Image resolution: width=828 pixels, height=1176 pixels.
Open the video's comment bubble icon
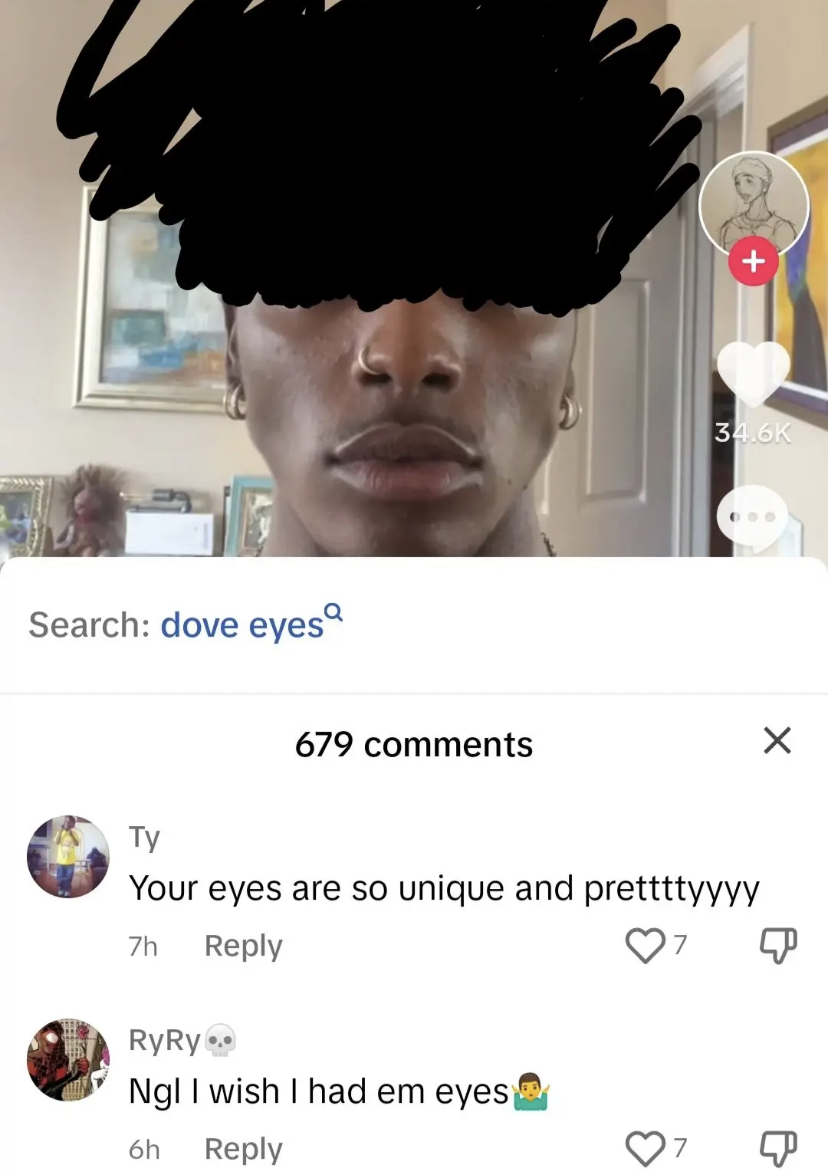click(753, 517)
